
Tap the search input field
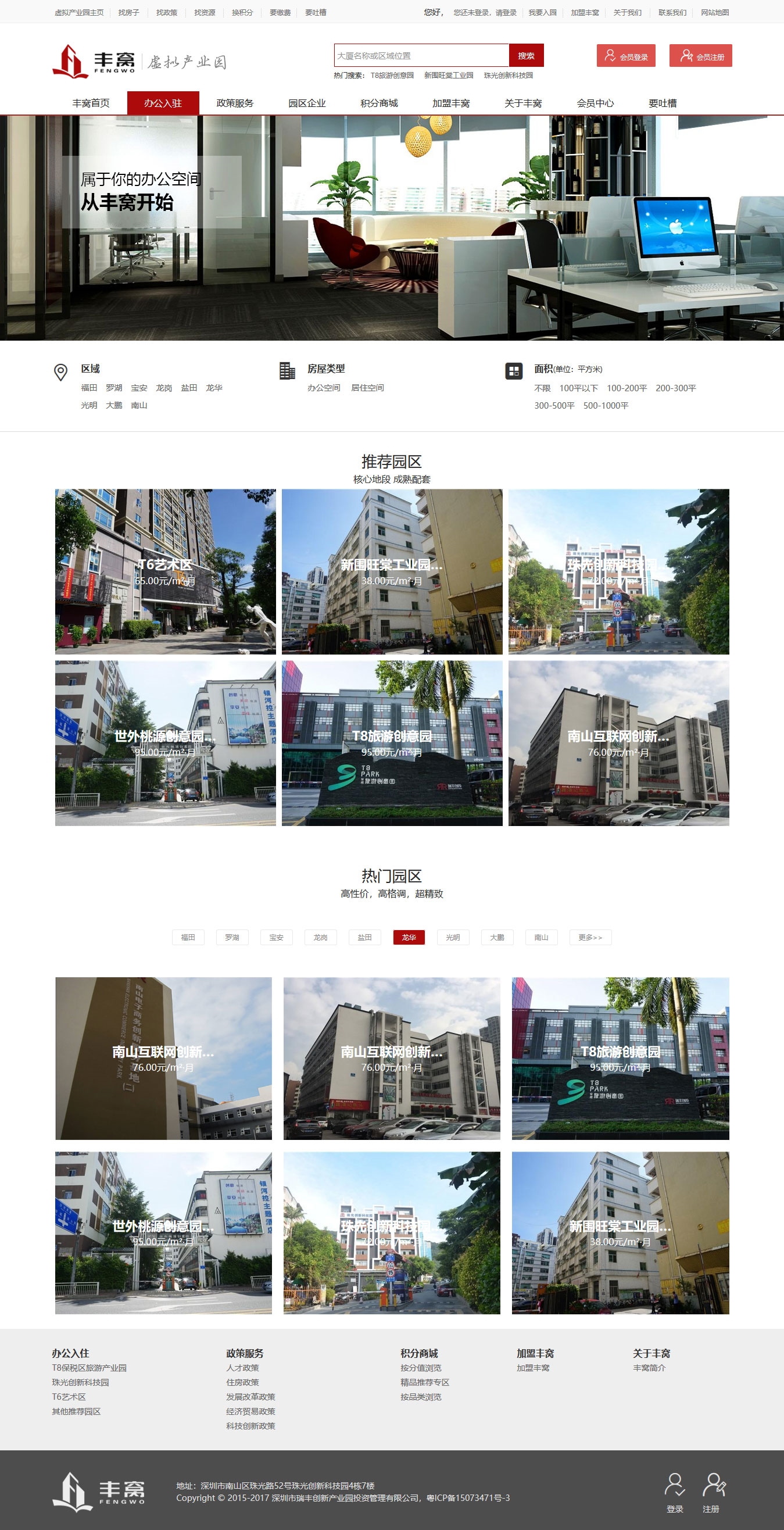coord(421,56)
